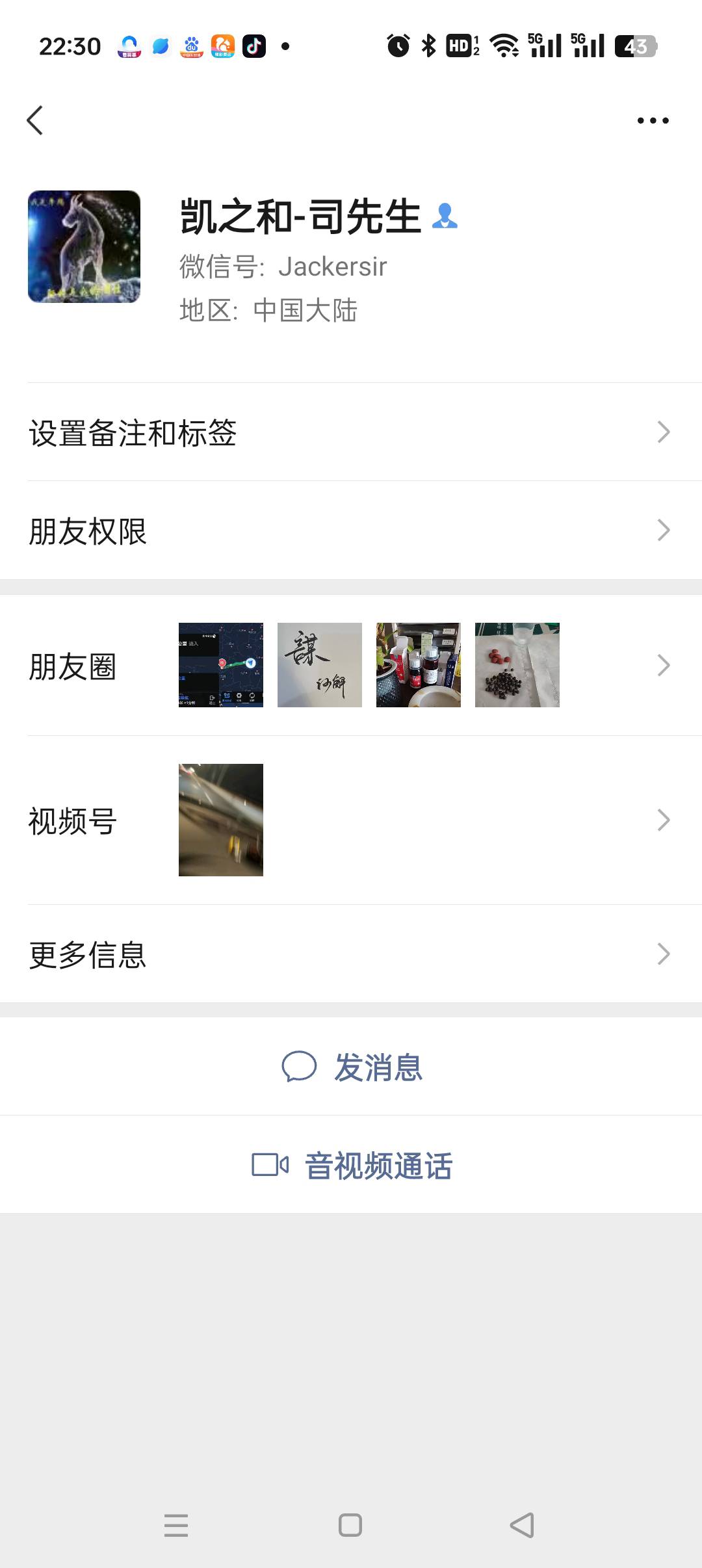Open the 视频号 Channels row
Image resolution: width=702 pixels, height=1568 pixels.
coord(351,820)
